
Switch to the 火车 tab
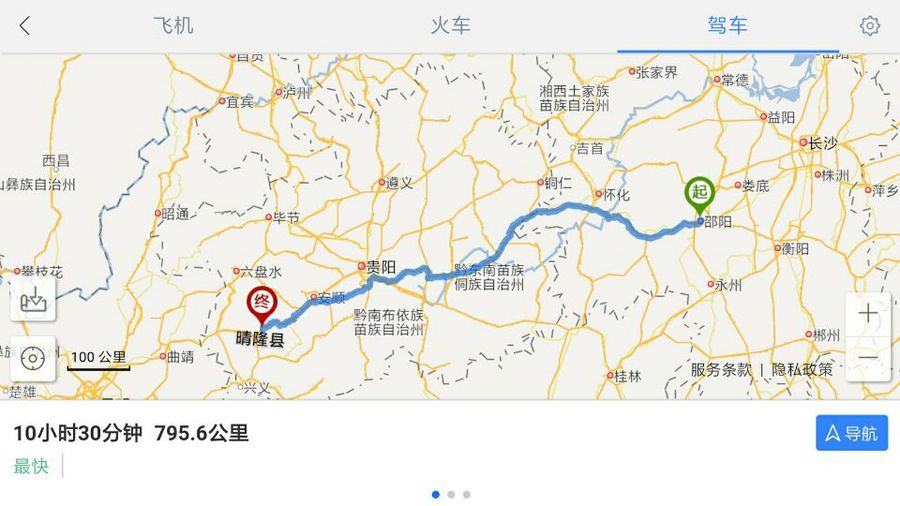pos(450,26)
